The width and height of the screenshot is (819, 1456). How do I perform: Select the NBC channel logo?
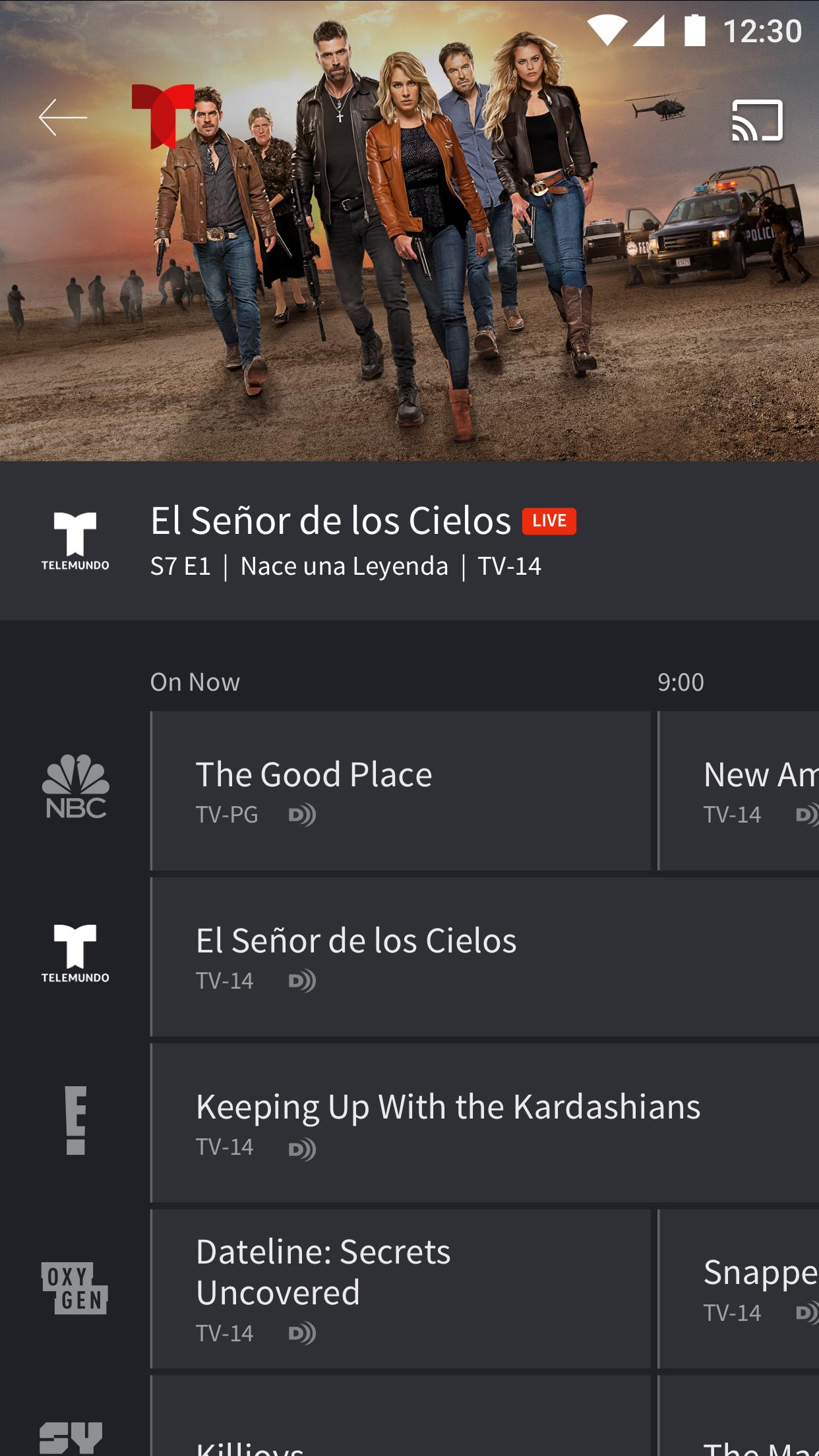click(x=75, y=788)
